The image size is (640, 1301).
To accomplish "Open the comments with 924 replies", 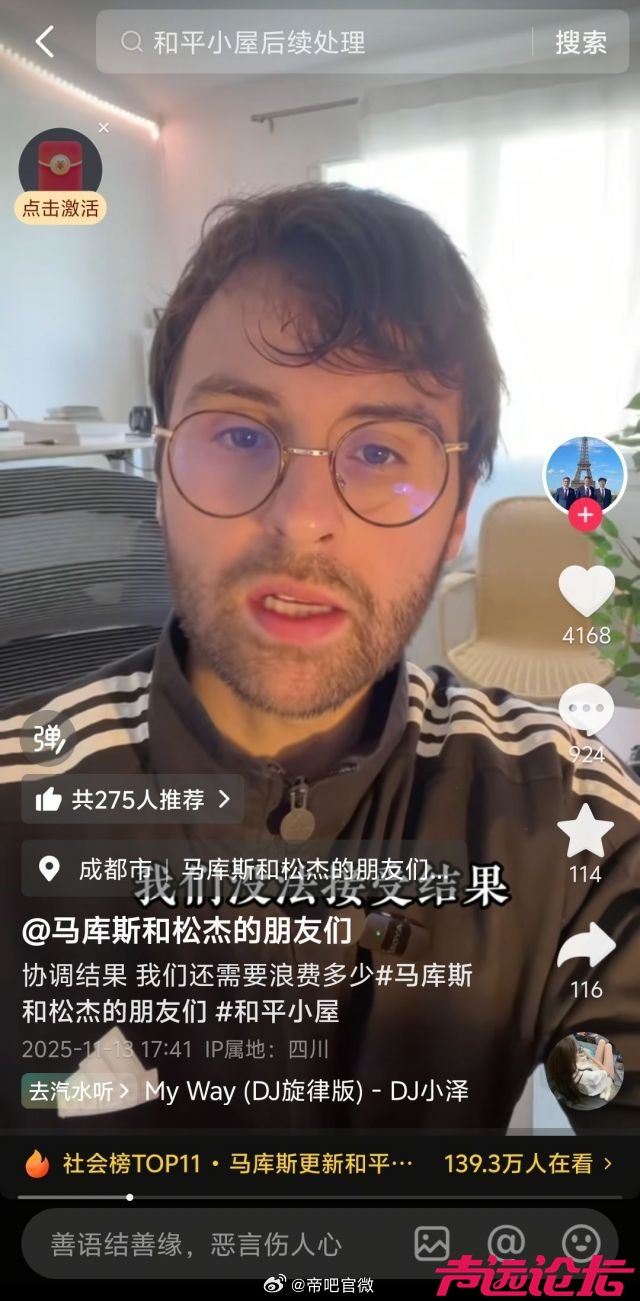I will tap(586, 711).
